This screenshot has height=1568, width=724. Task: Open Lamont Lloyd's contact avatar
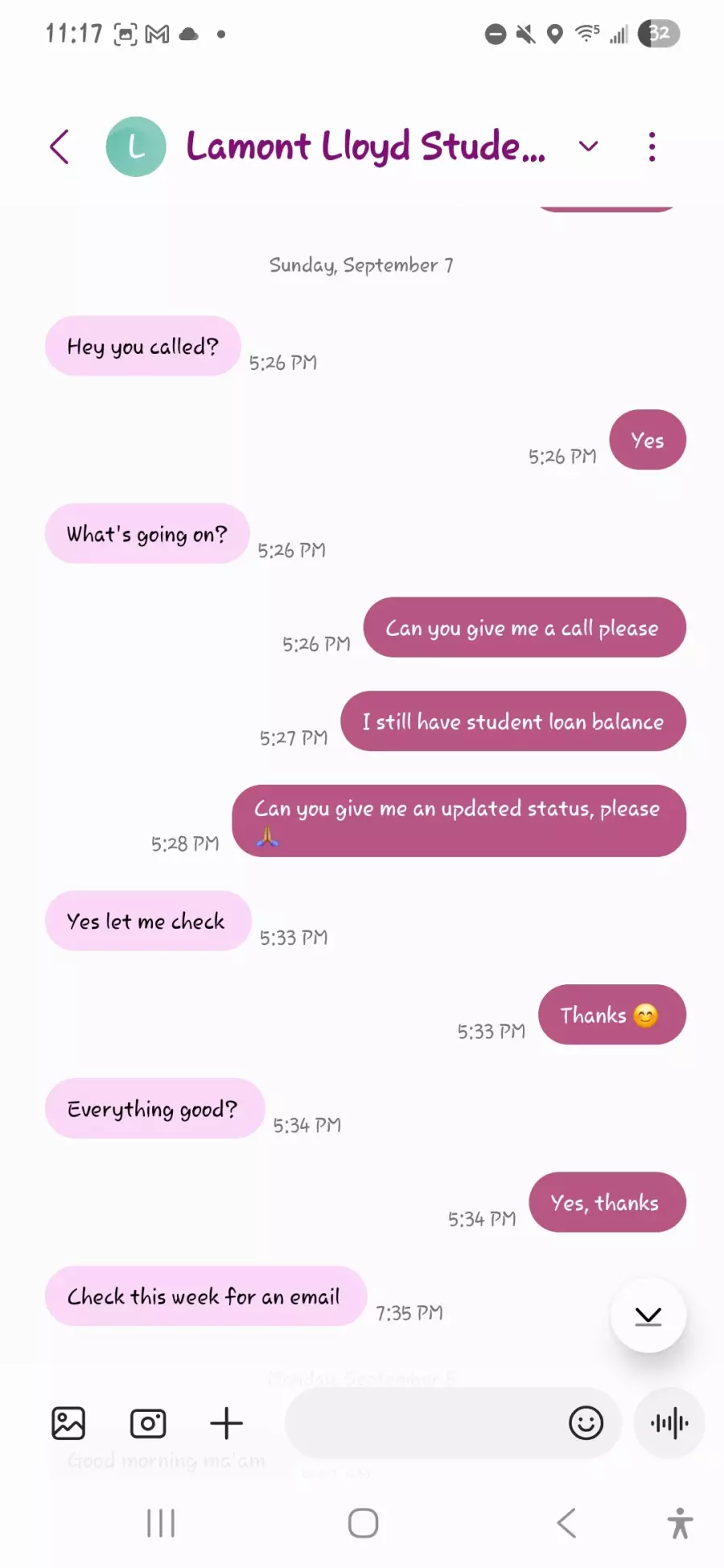pyautogui.click(x=136, y=146)
